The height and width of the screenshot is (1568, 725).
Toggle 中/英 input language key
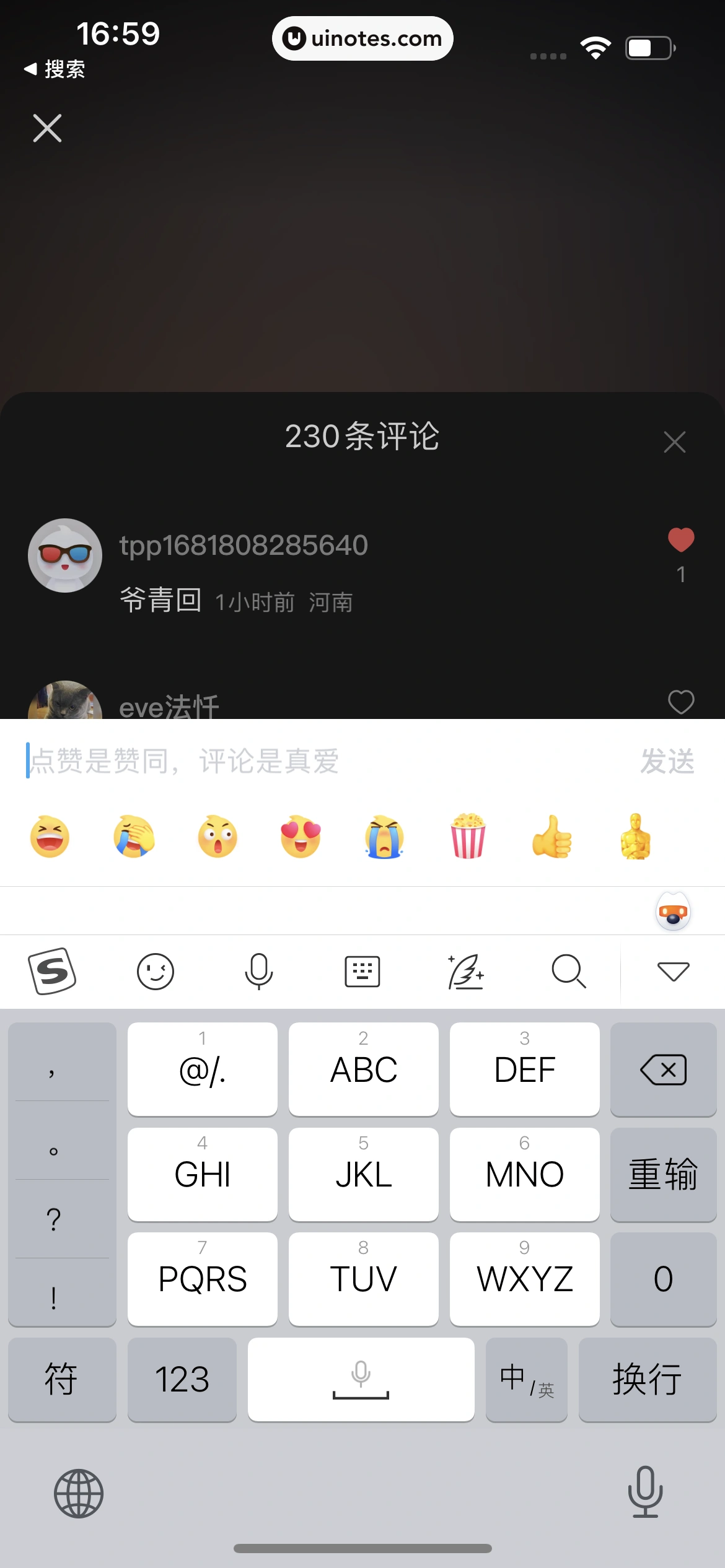pos(526,1380)
